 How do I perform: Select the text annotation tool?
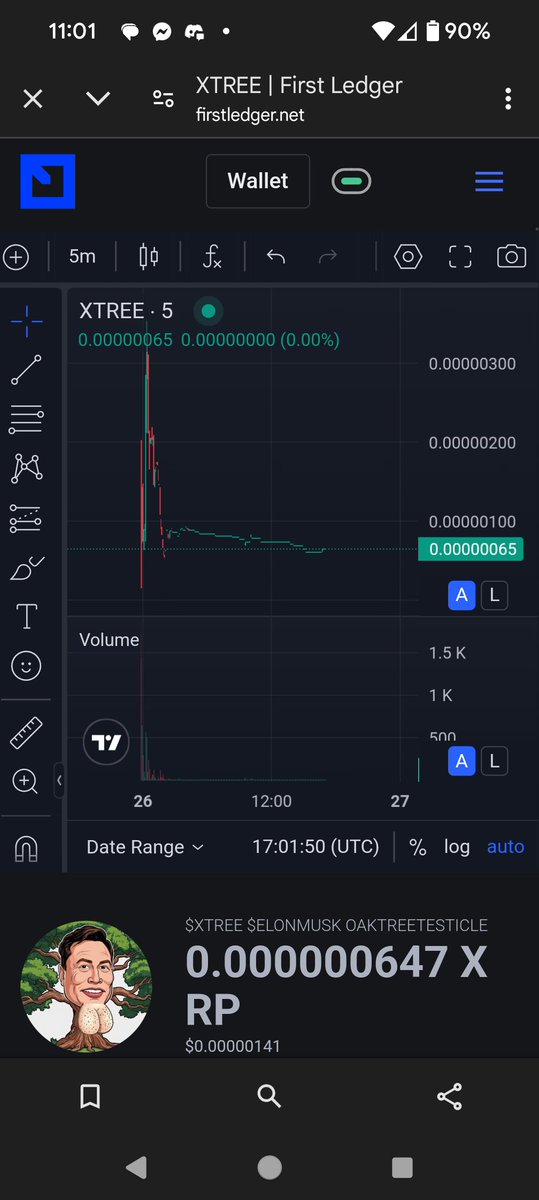coord(26,617)
